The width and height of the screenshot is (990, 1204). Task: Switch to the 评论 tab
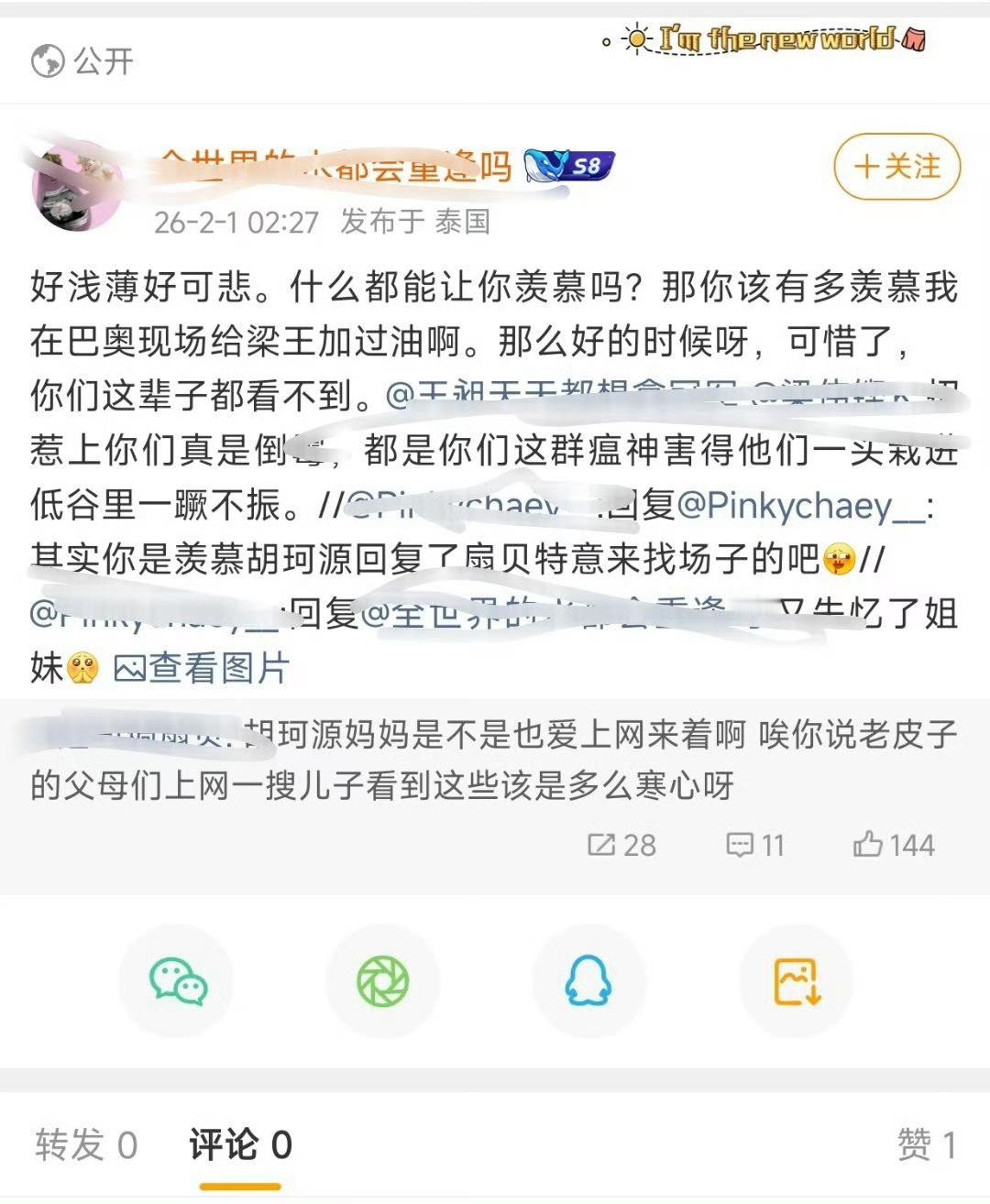[237, 1144]
